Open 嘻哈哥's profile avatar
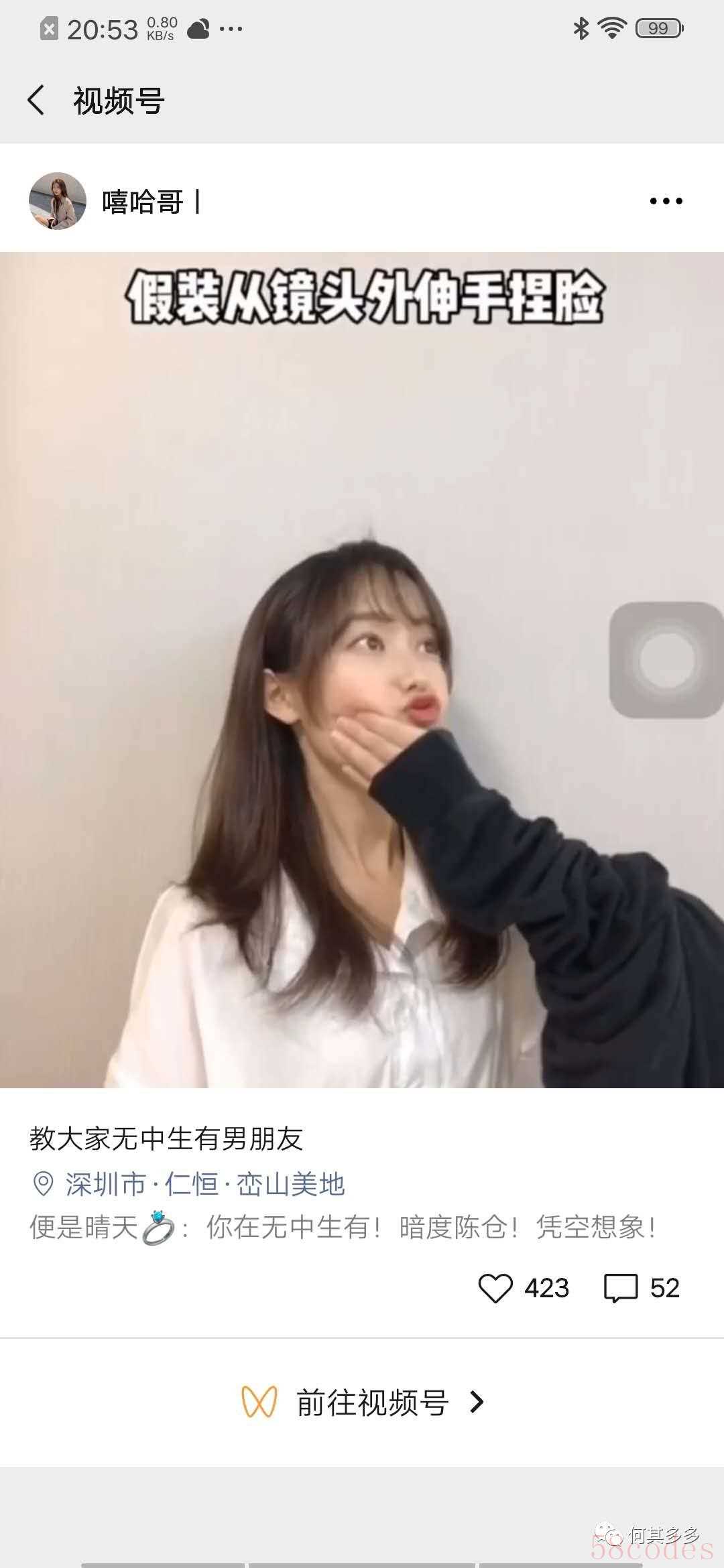Viewport: 724px width, 1568px height. coord(58,201)
